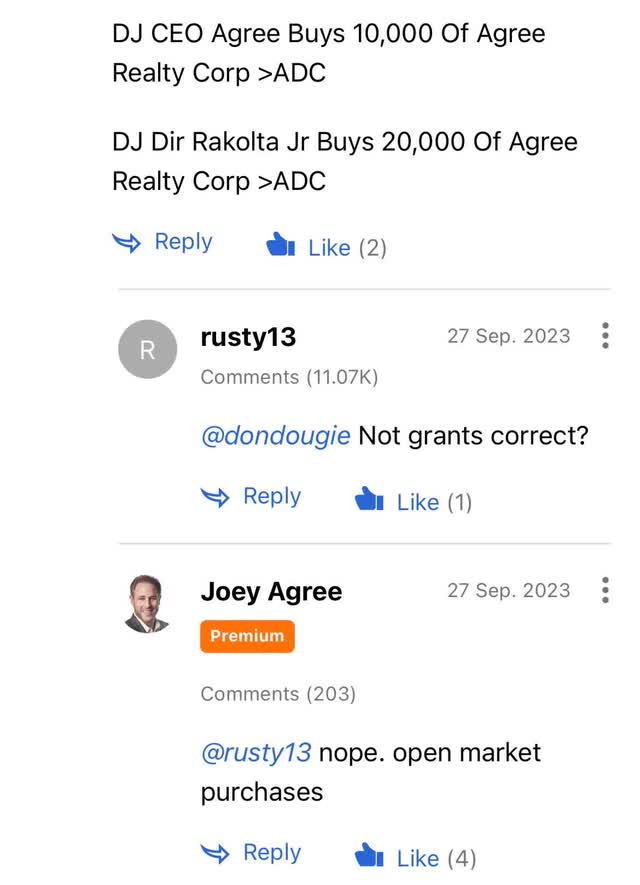This screenshot has width=640, height=885.
Task: Like Joey Agree's comment
Action: point(415,857)
